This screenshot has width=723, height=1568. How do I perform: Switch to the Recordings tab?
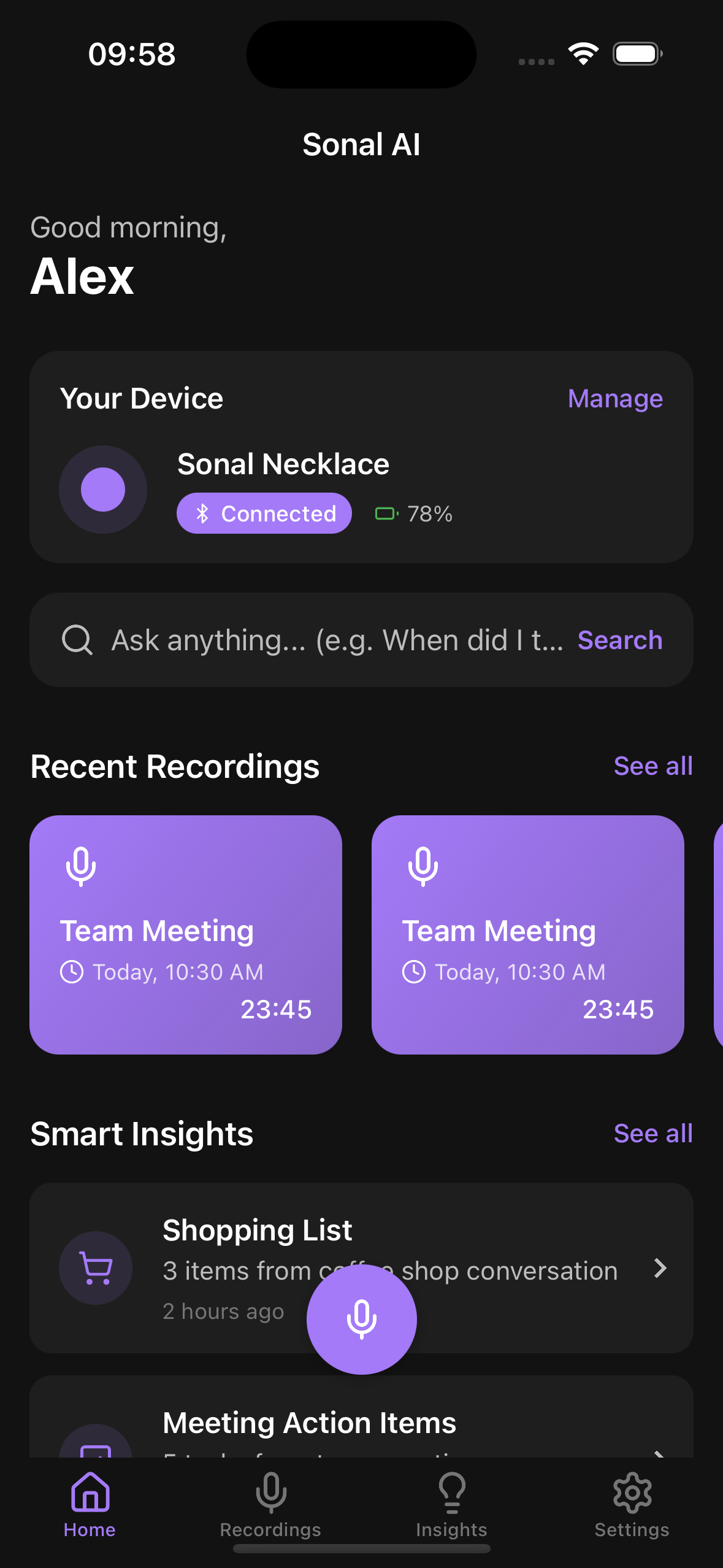[x=270, y=1505]
